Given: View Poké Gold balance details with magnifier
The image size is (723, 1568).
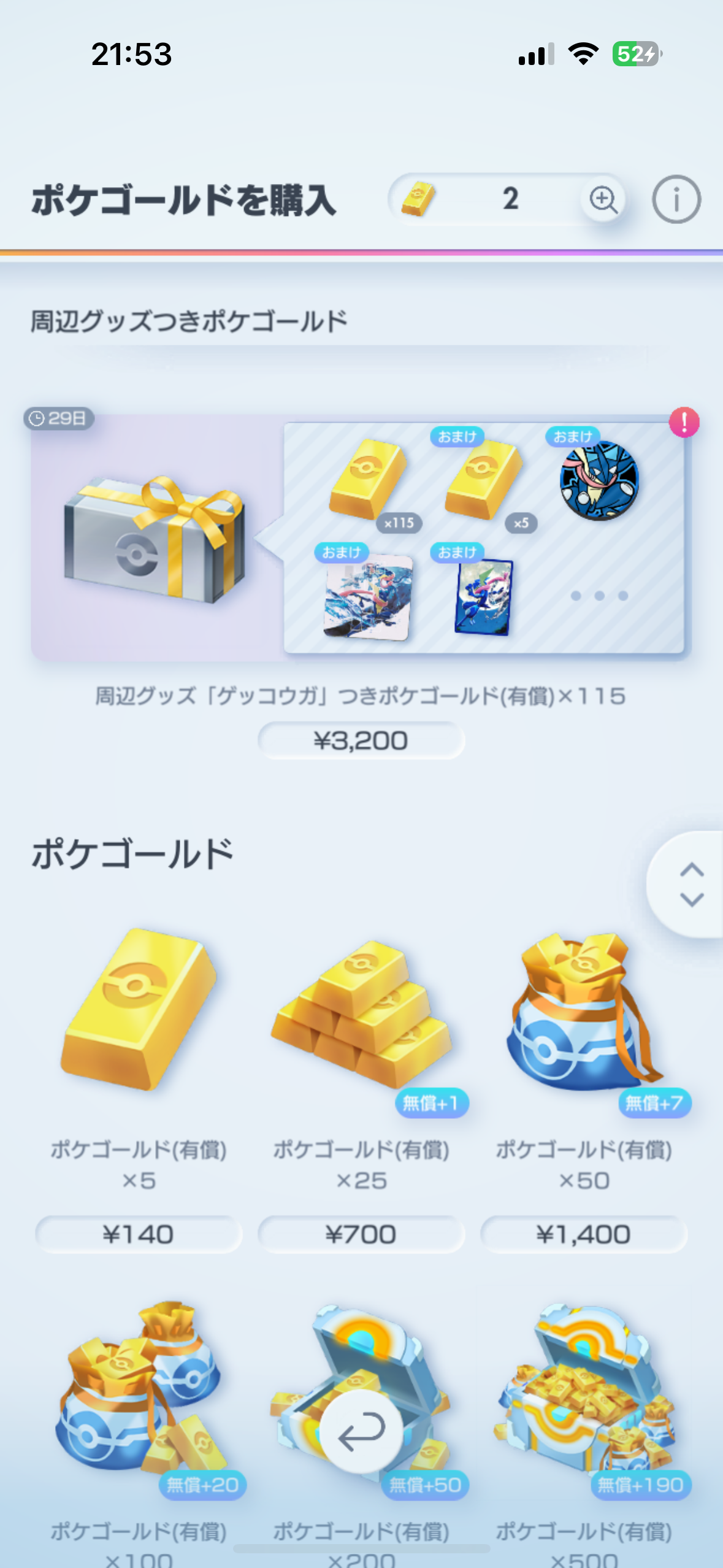Looking at the screenshot, I should pos(603,199).
